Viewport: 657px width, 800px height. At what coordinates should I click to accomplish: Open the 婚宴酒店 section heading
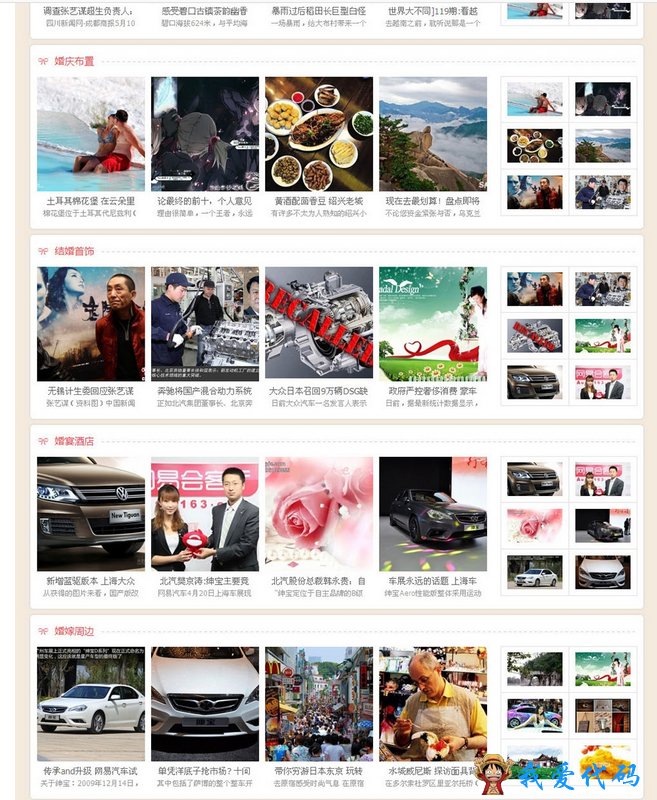point(74,441)
